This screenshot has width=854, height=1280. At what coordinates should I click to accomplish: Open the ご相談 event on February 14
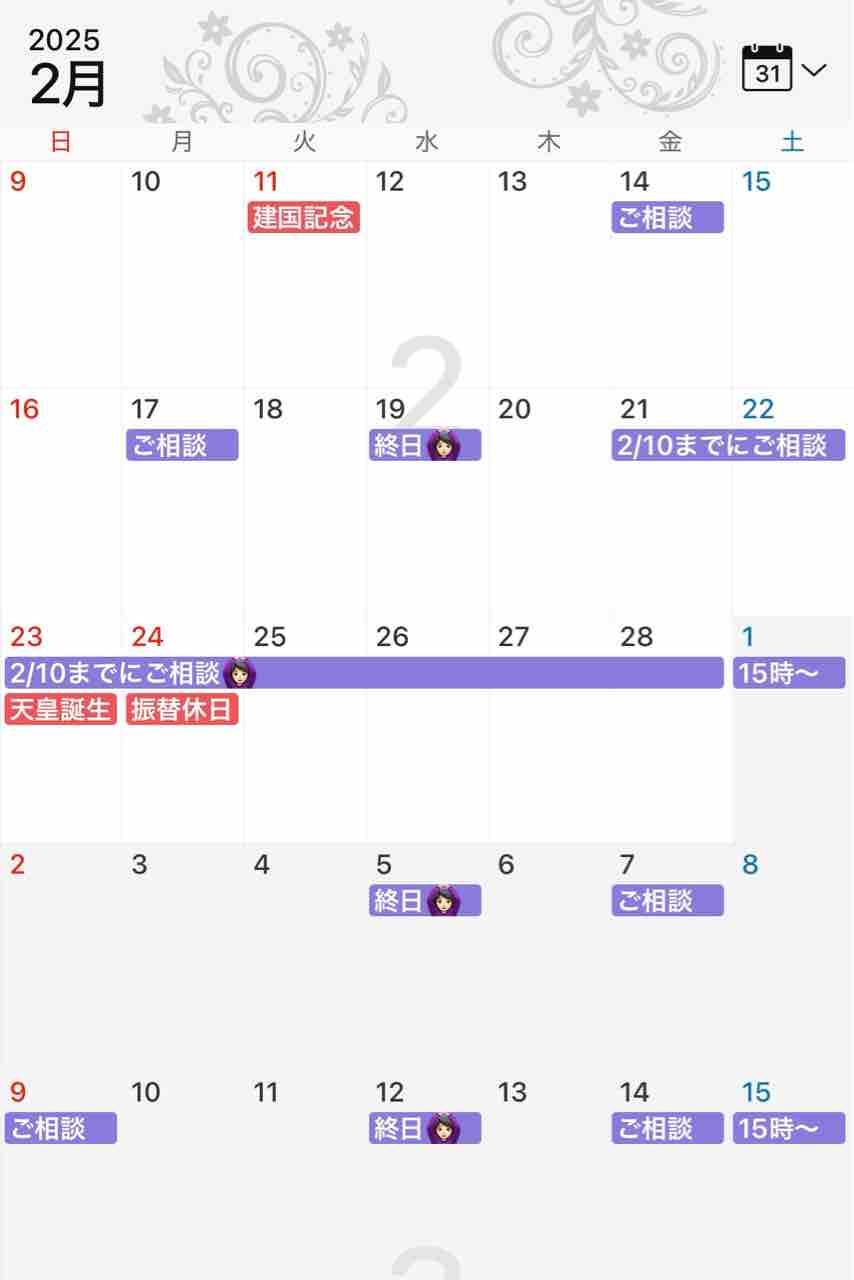click(x=668, y=217)
